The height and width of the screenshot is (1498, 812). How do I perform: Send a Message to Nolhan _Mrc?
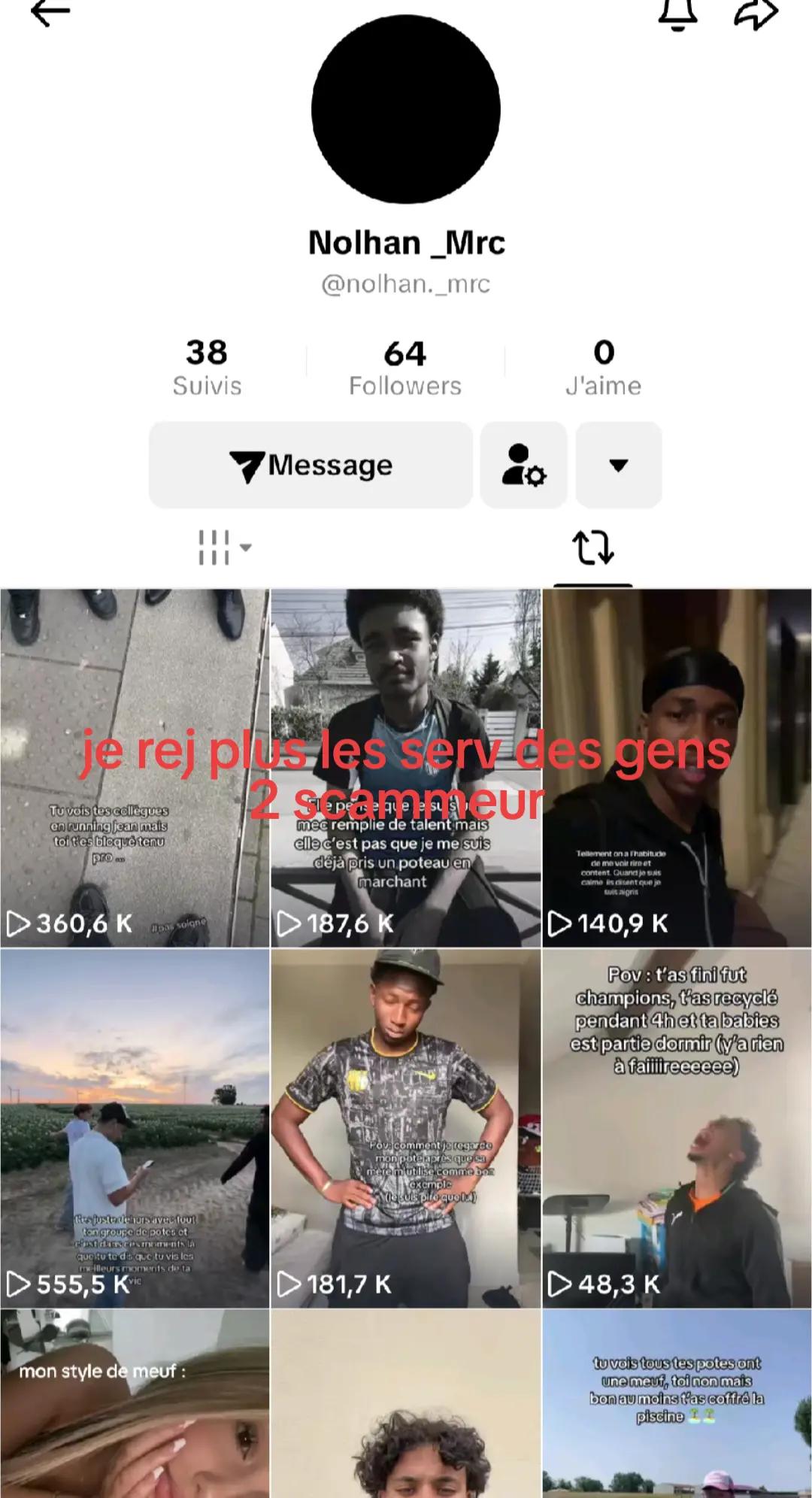[311, 465]
